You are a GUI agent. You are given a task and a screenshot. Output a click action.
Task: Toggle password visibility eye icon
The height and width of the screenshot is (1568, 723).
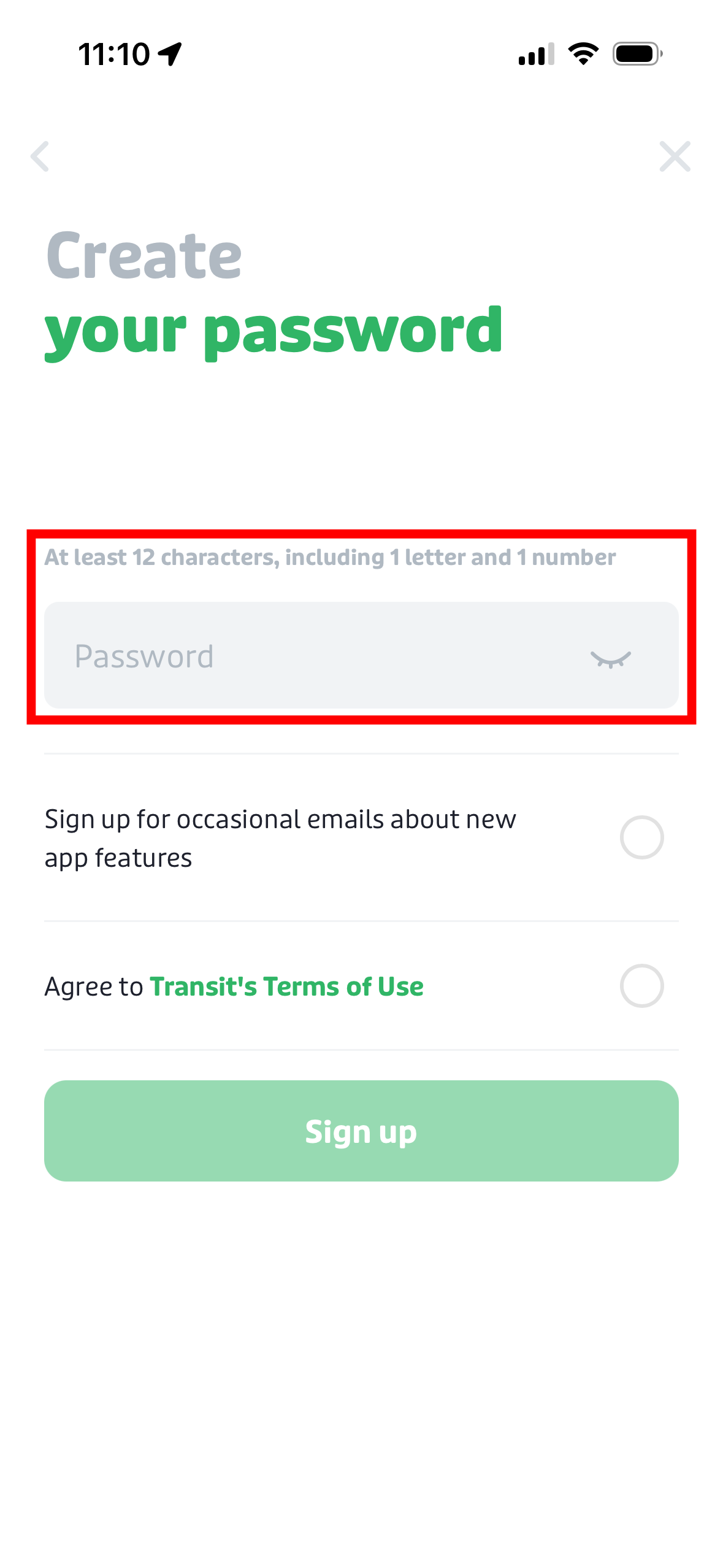[x=610, y=658]
